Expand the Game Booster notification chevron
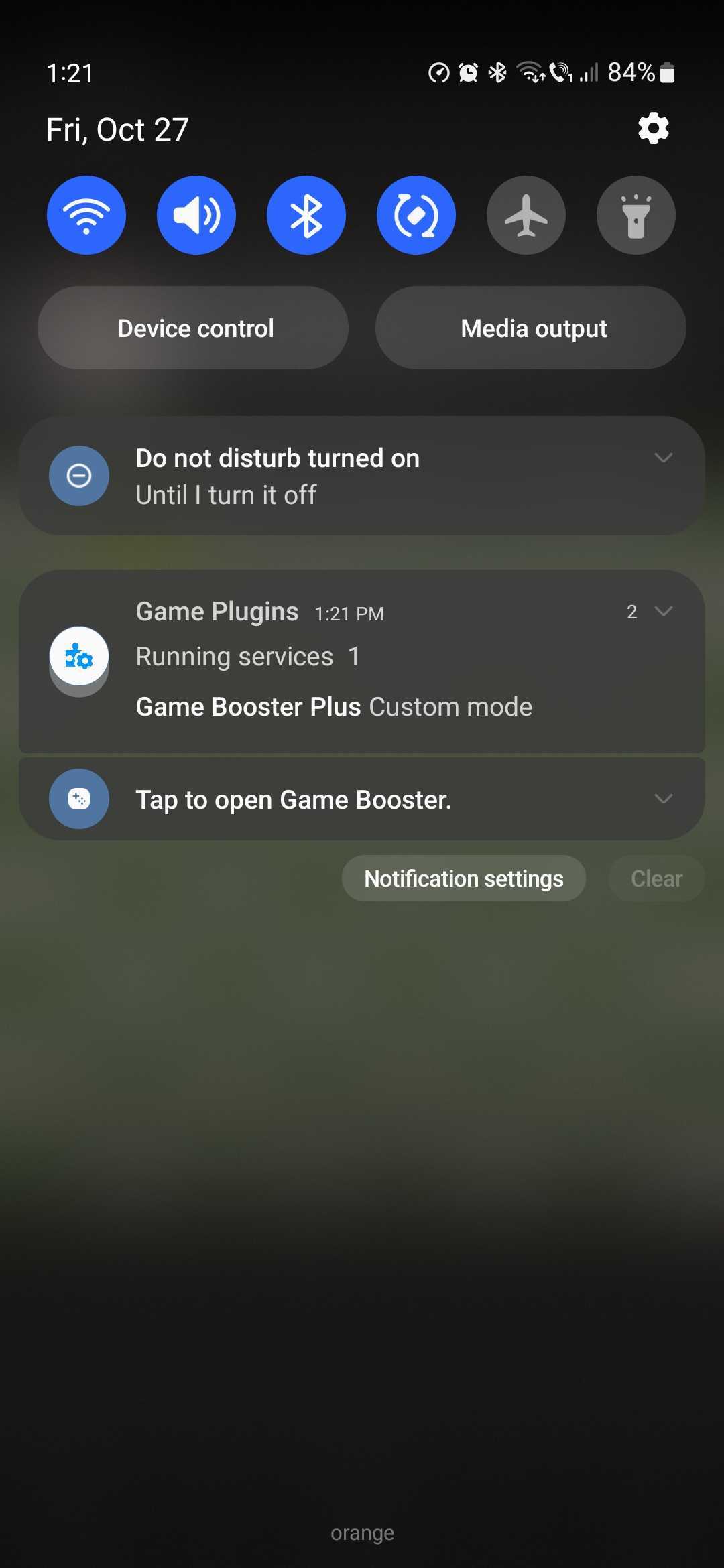Image resolution: width=724 pixels, height=1568 pixels. (663, 799)
